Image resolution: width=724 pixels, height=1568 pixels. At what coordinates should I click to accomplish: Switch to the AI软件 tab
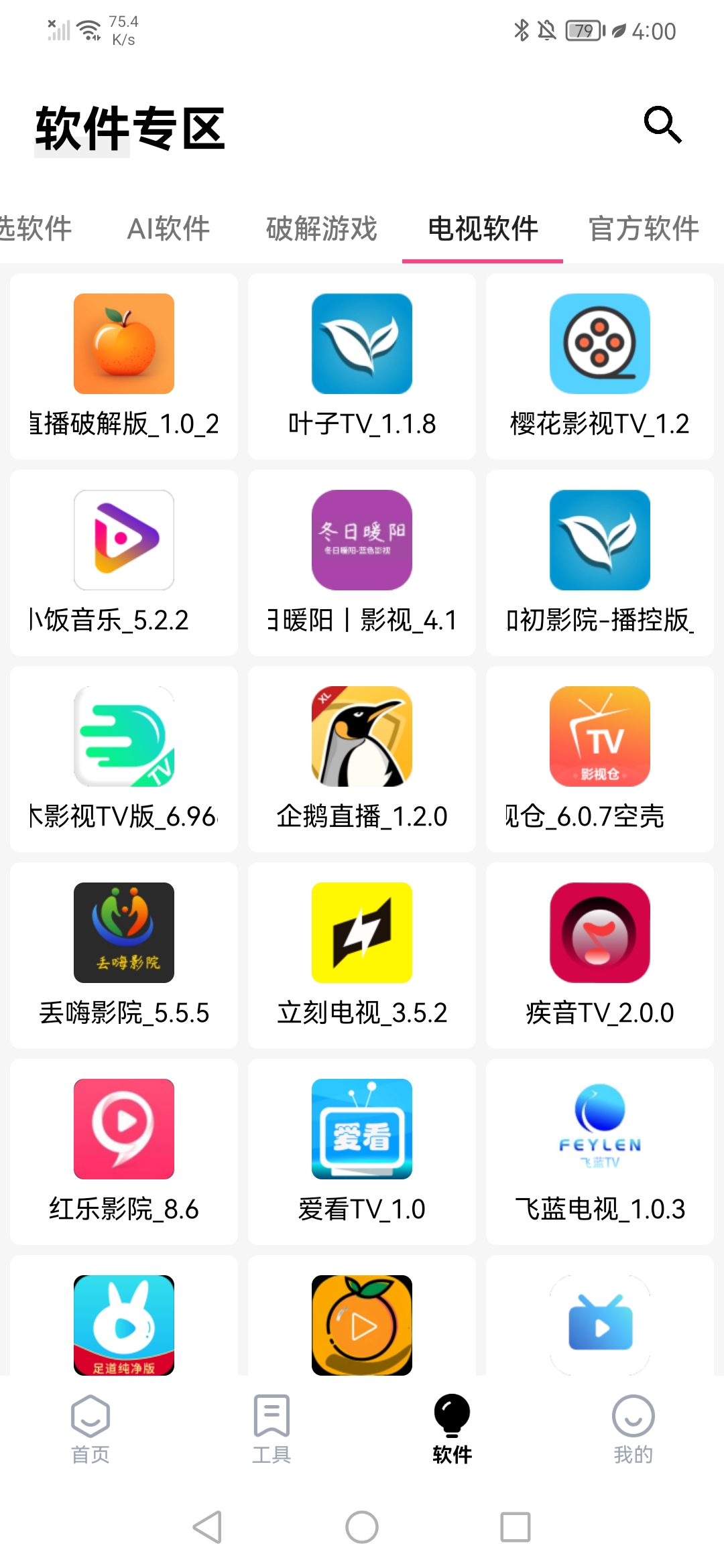(169, 228)
